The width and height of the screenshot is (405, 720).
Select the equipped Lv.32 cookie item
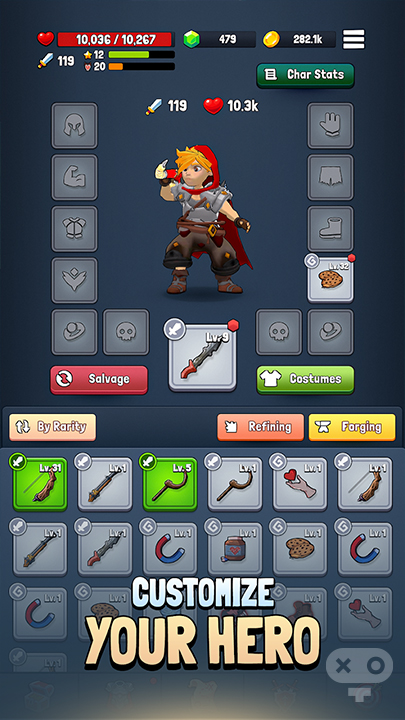(331, 280)
